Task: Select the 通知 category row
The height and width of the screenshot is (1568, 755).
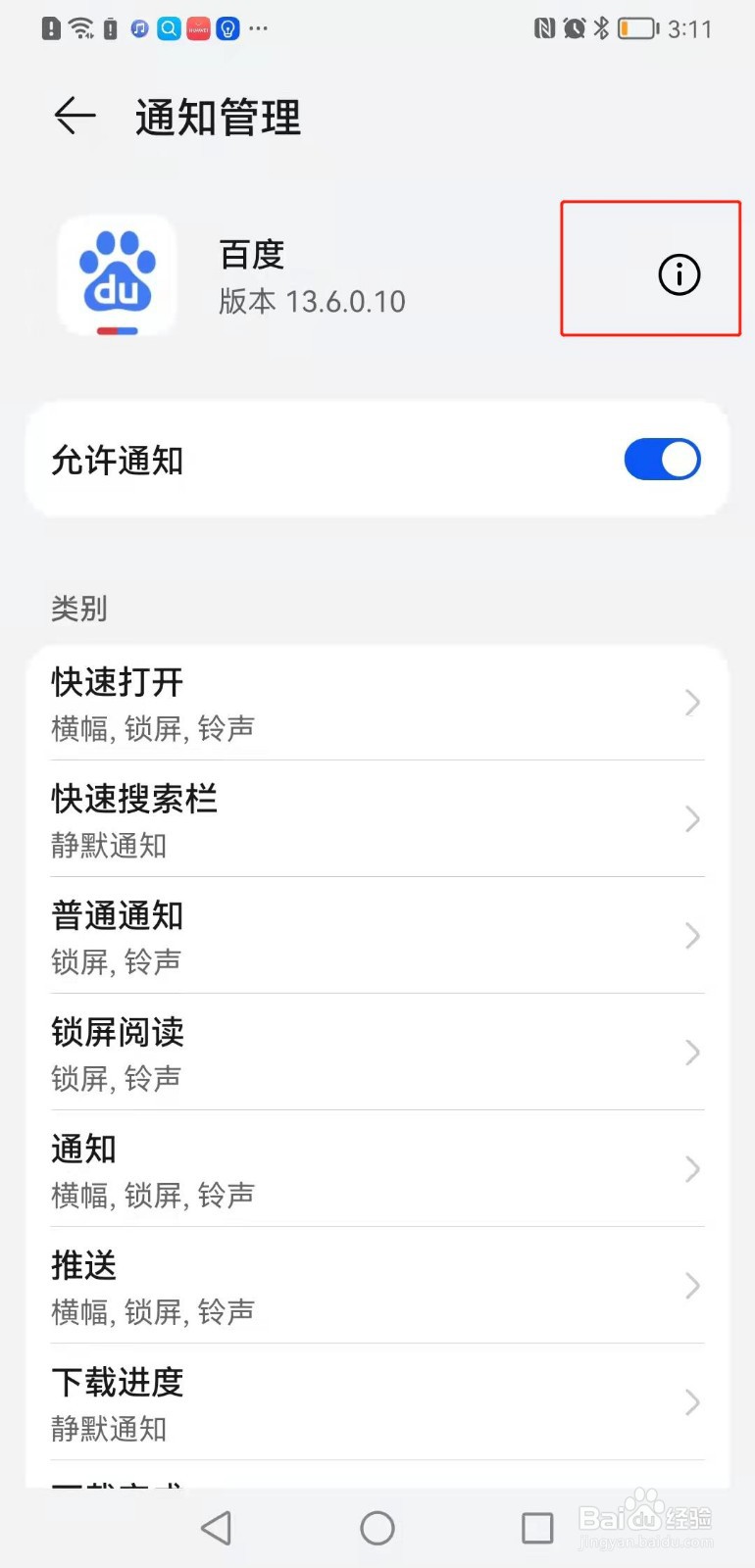Action: click(x=377, y=1168)
